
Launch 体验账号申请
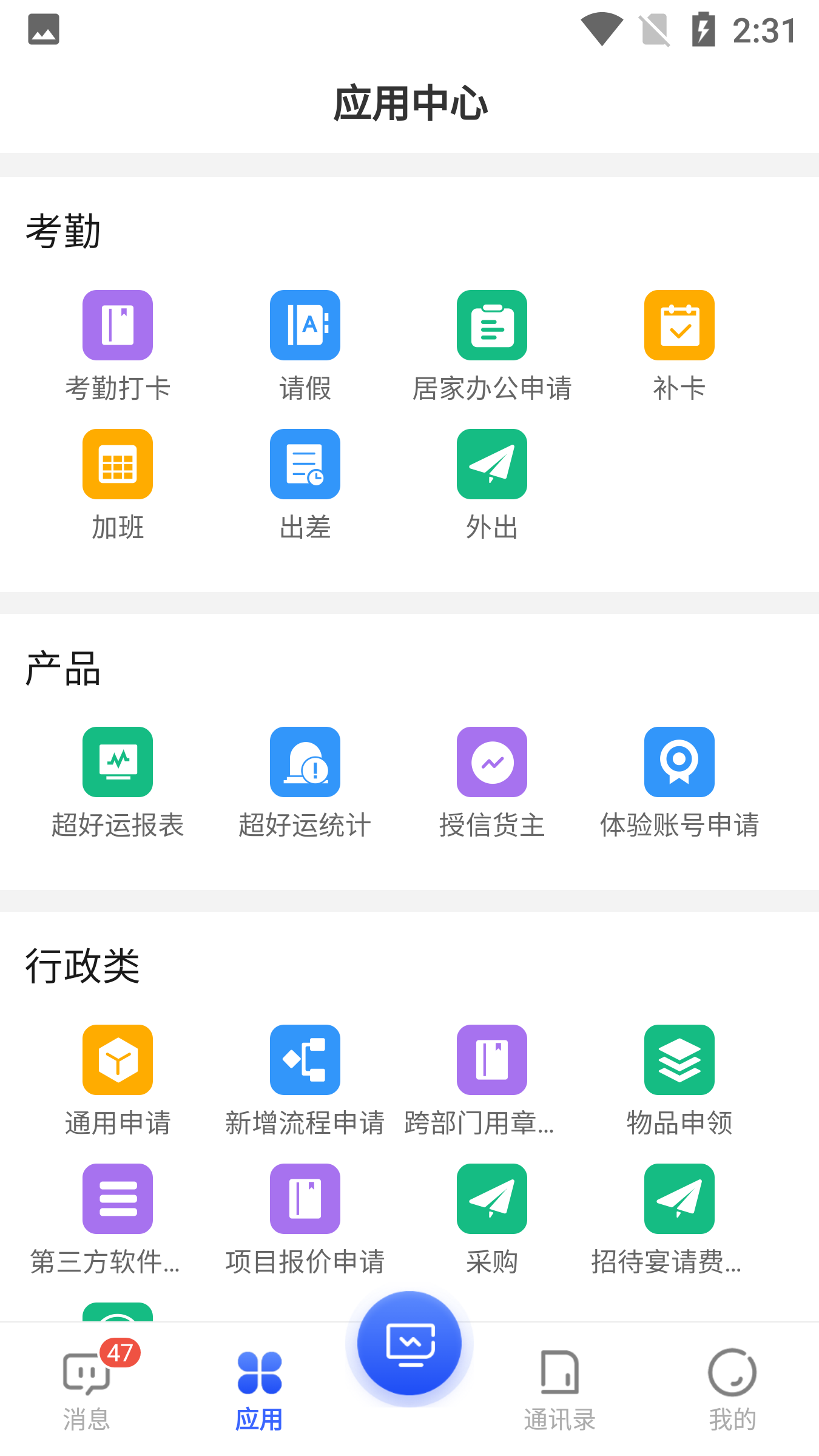(x=679, y=763)
